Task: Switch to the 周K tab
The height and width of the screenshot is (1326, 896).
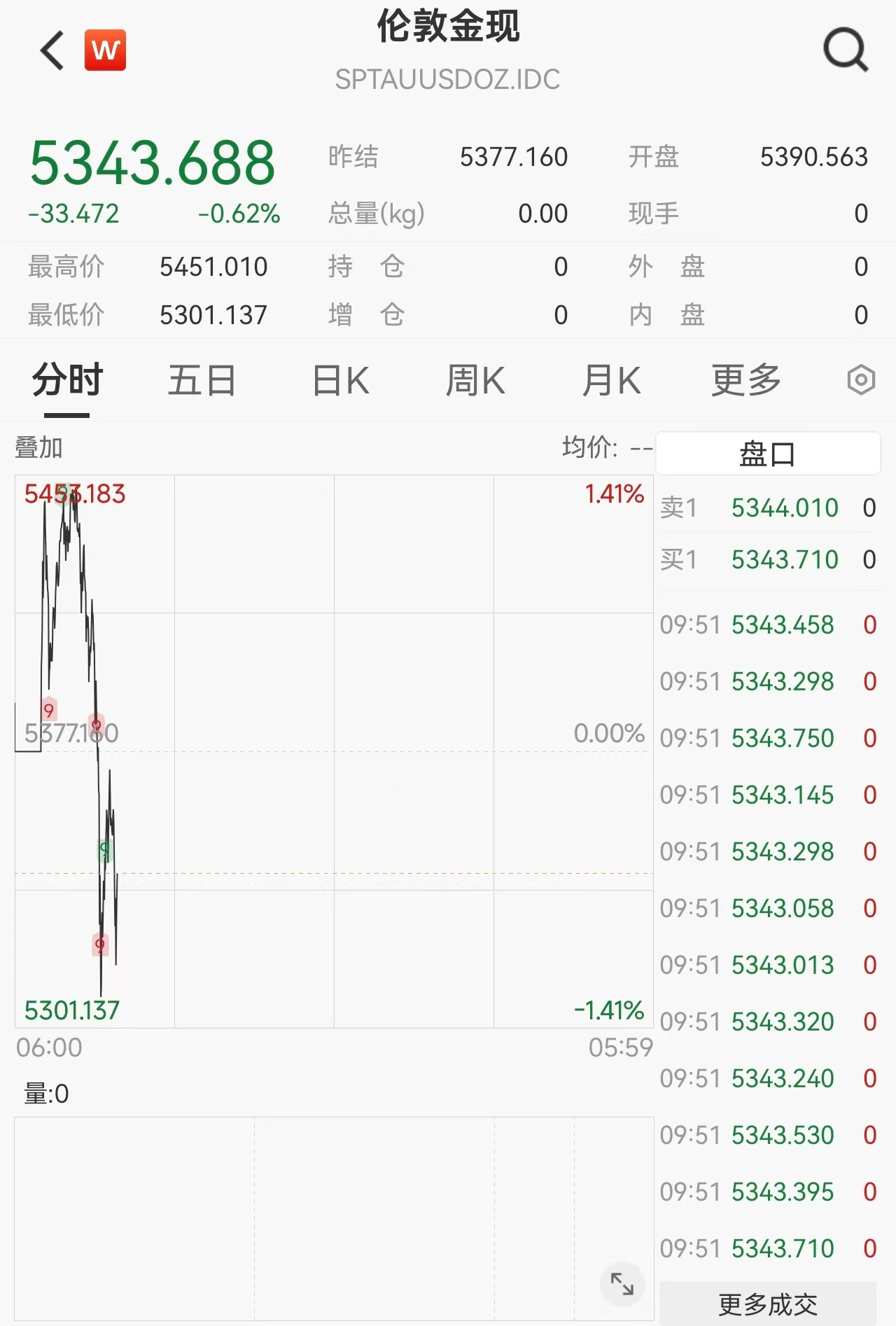Action: [x=475, y=381]
